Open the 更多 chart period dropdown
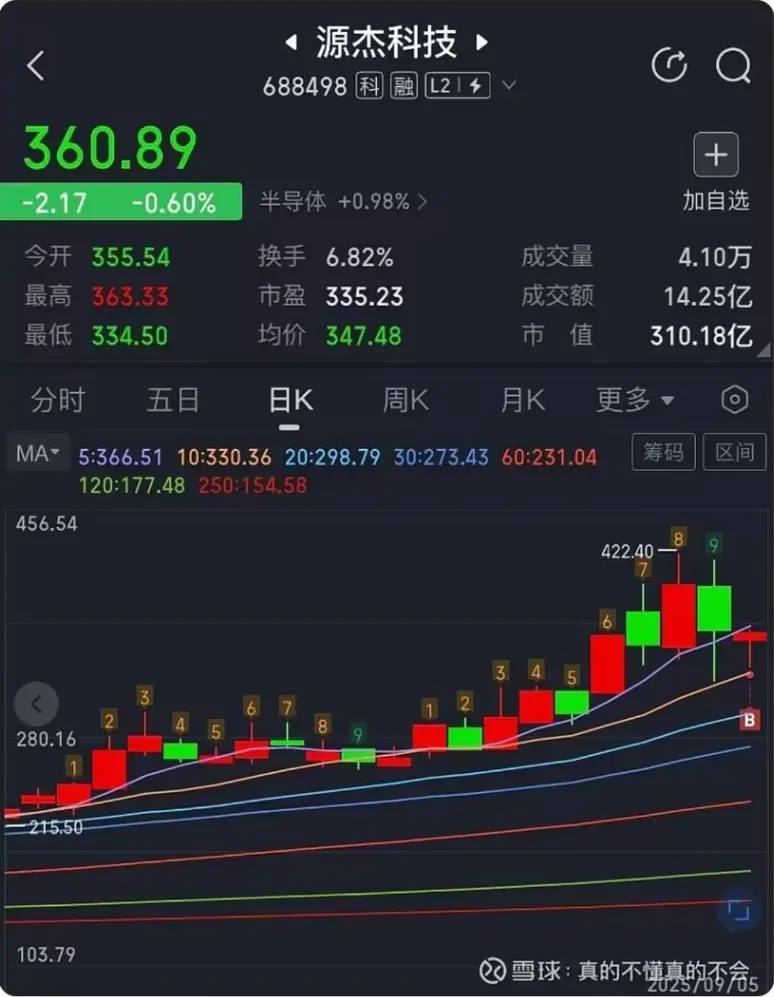Screen dimensions: 774x997 635,401
